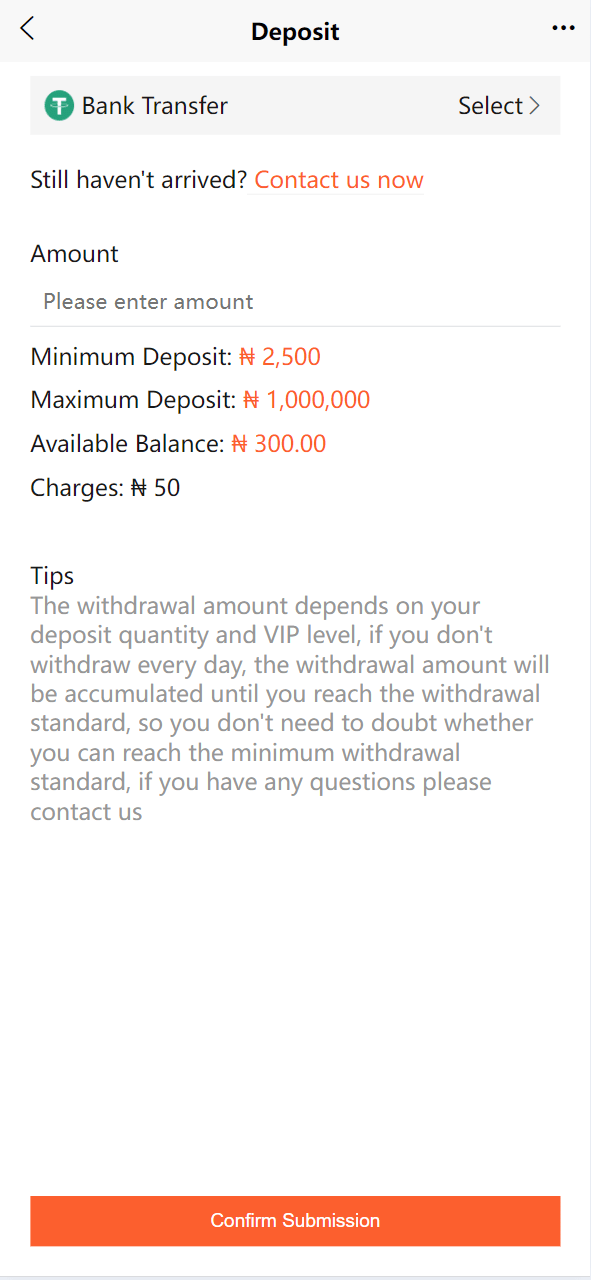Open the three-dot overflow menu
The height and width of the screenshot is (1280, 591).
tap(563, 29)
